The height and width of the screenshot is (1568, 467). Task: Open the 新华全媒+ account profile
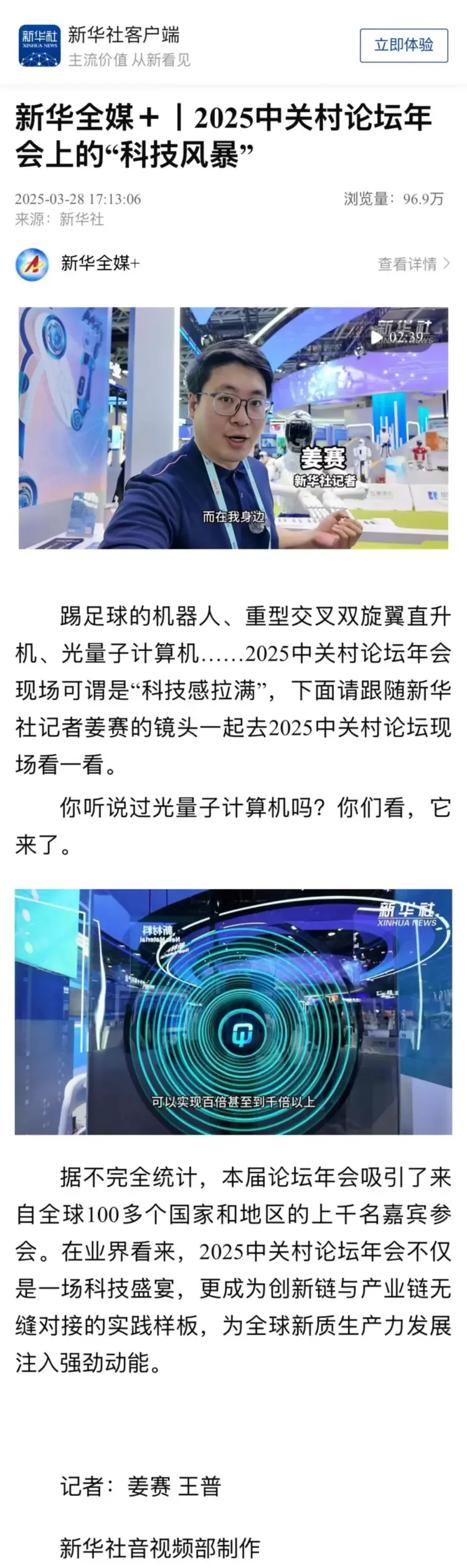click(x=100, y=263)
